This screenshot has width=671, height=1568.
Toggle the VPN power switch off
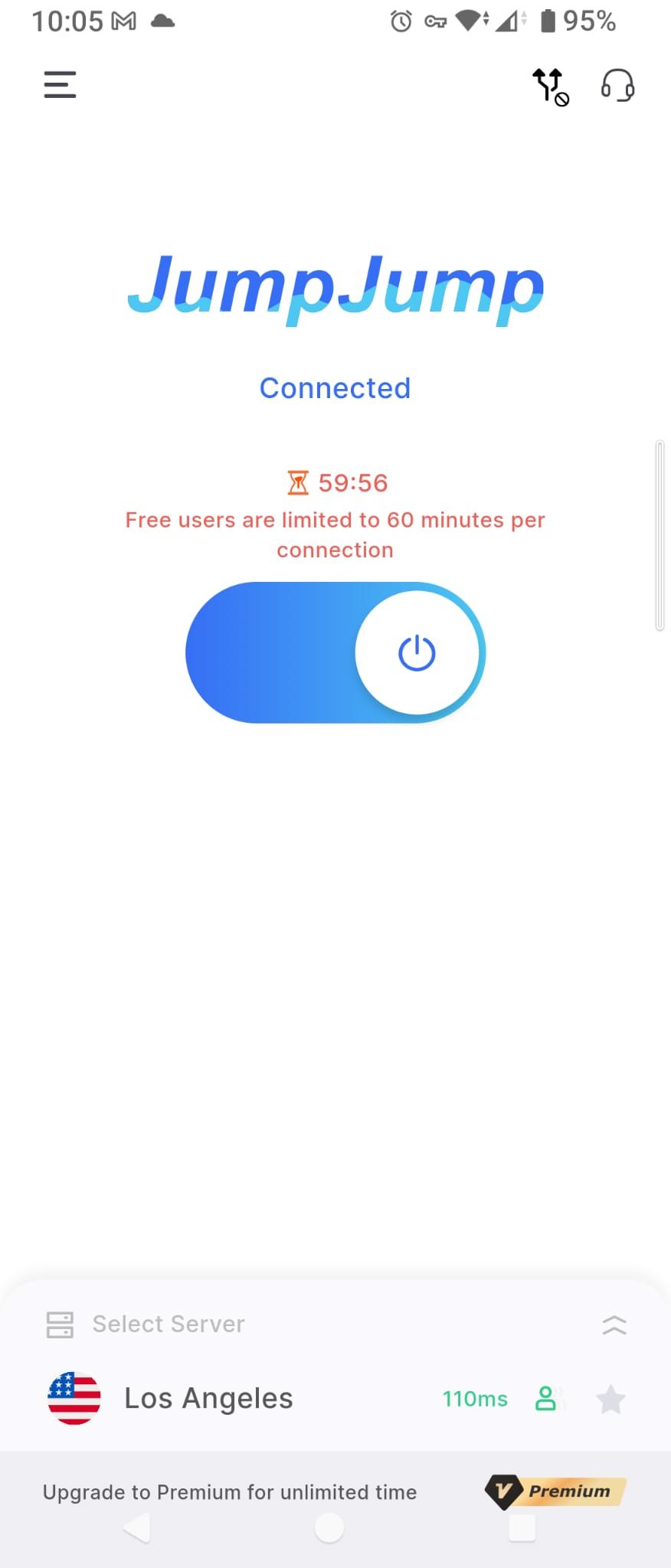point(335,652)
